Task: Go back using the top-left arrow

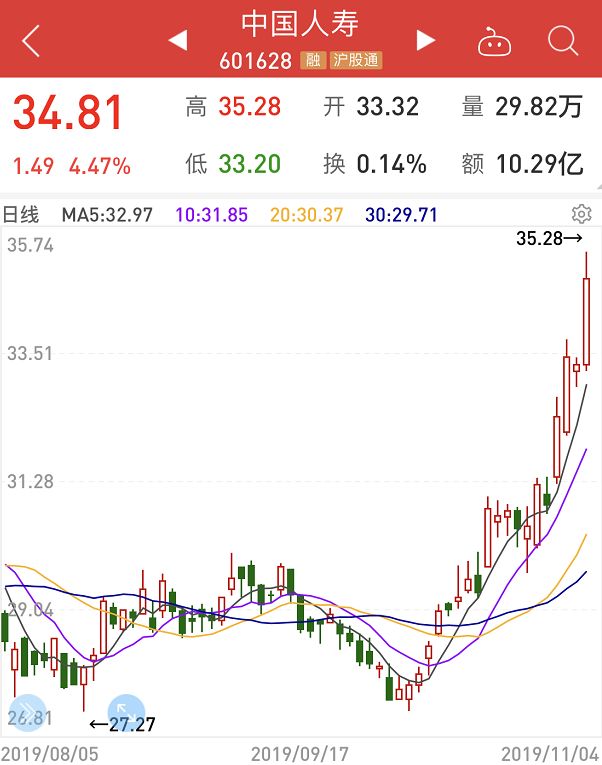Action: click(31, 41)
